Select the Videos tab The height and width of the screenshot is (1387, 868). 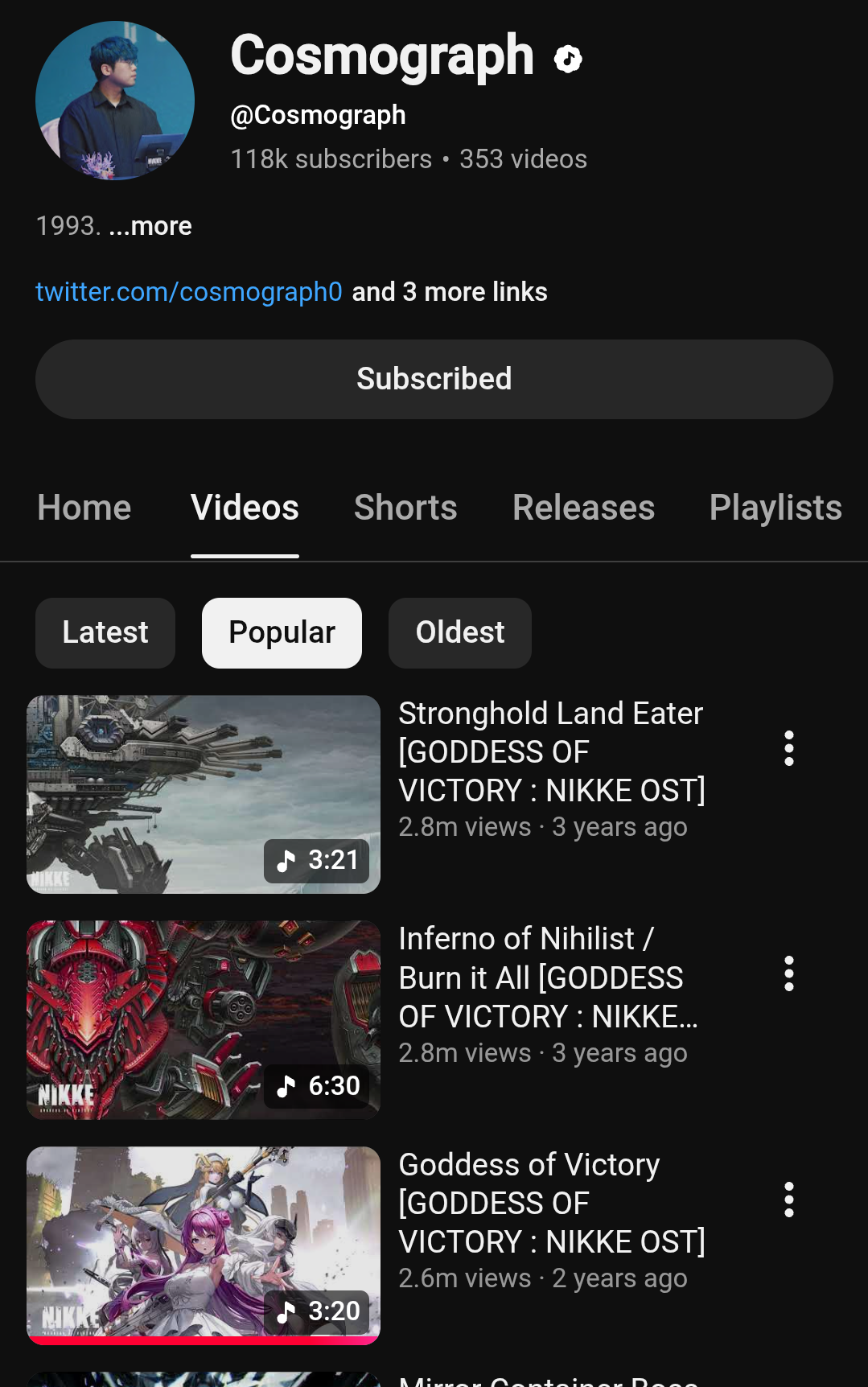point(245,508)
